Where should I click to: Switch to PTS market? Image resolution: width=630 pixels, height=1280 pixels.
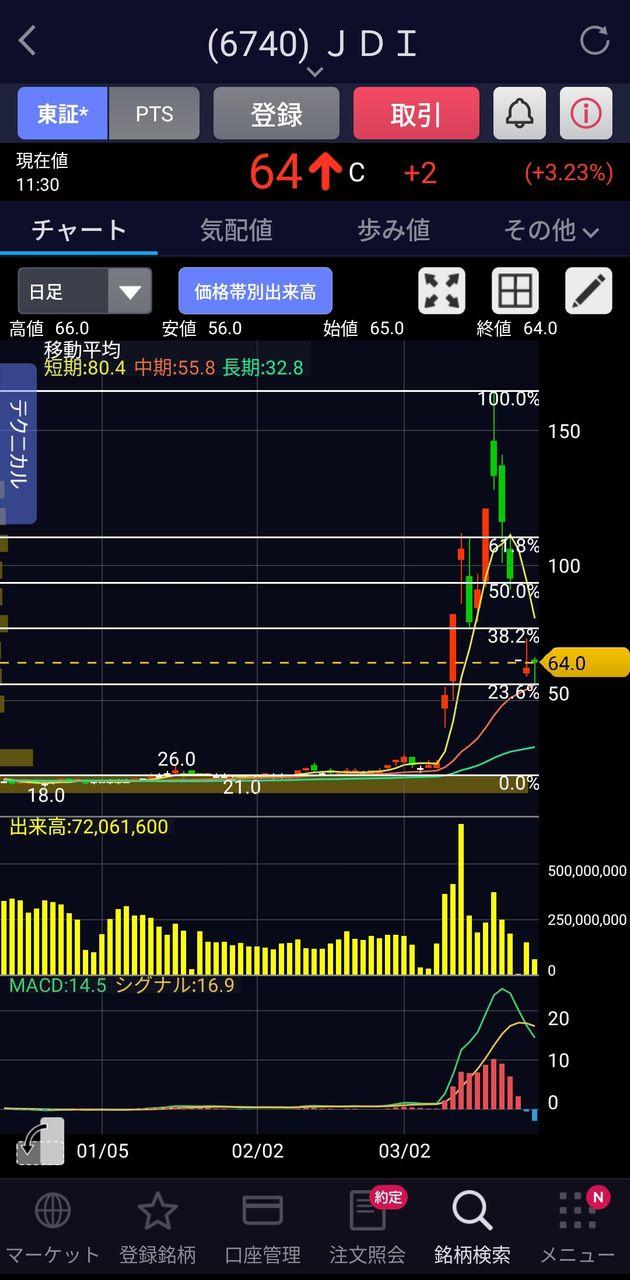(154, 113)
